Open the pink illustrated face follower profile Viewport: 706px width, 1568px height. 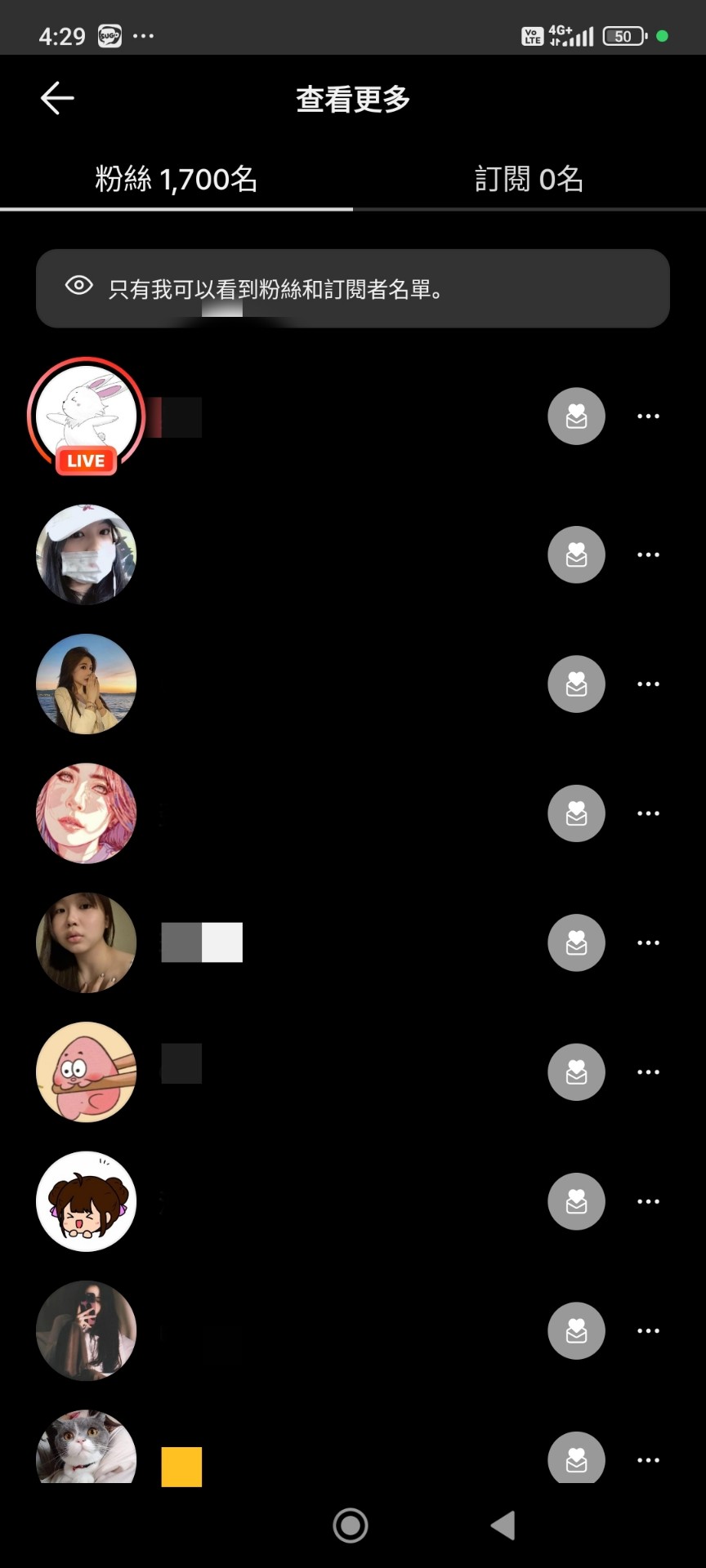coord(86,813)
